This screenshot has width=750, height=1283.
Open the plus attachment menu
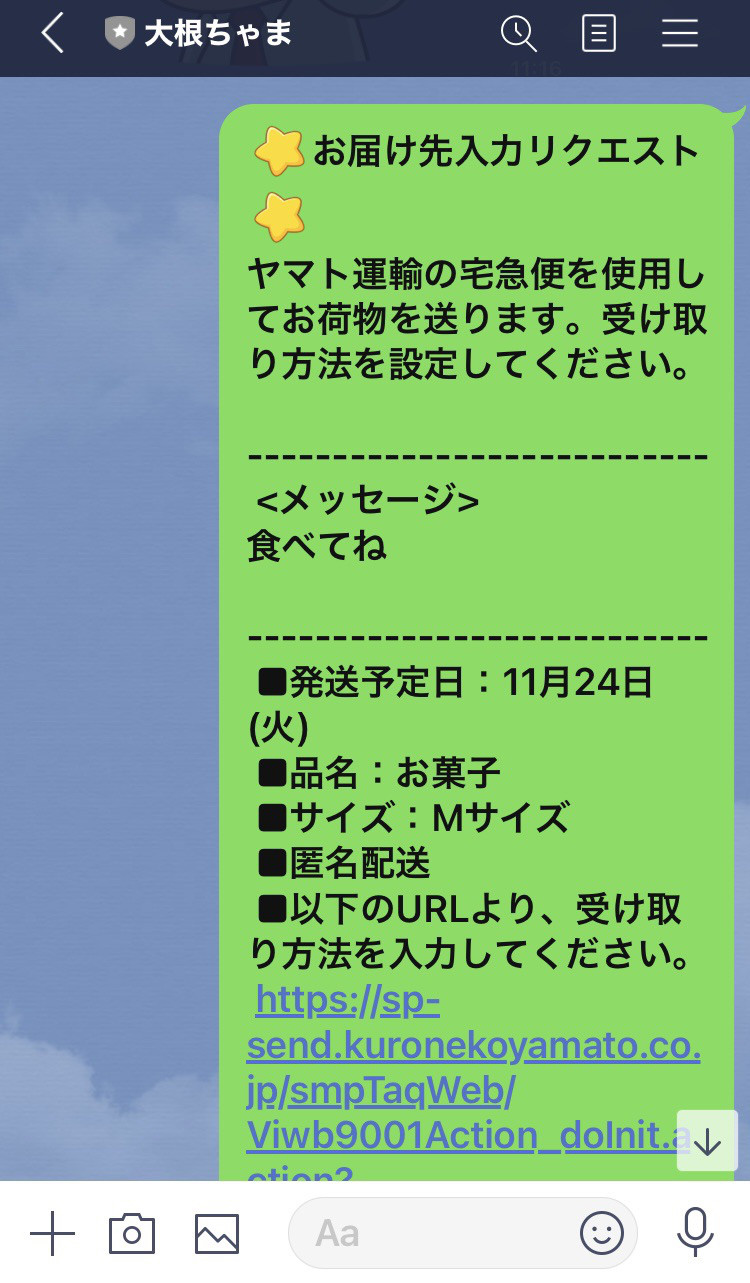(52, 1233)
